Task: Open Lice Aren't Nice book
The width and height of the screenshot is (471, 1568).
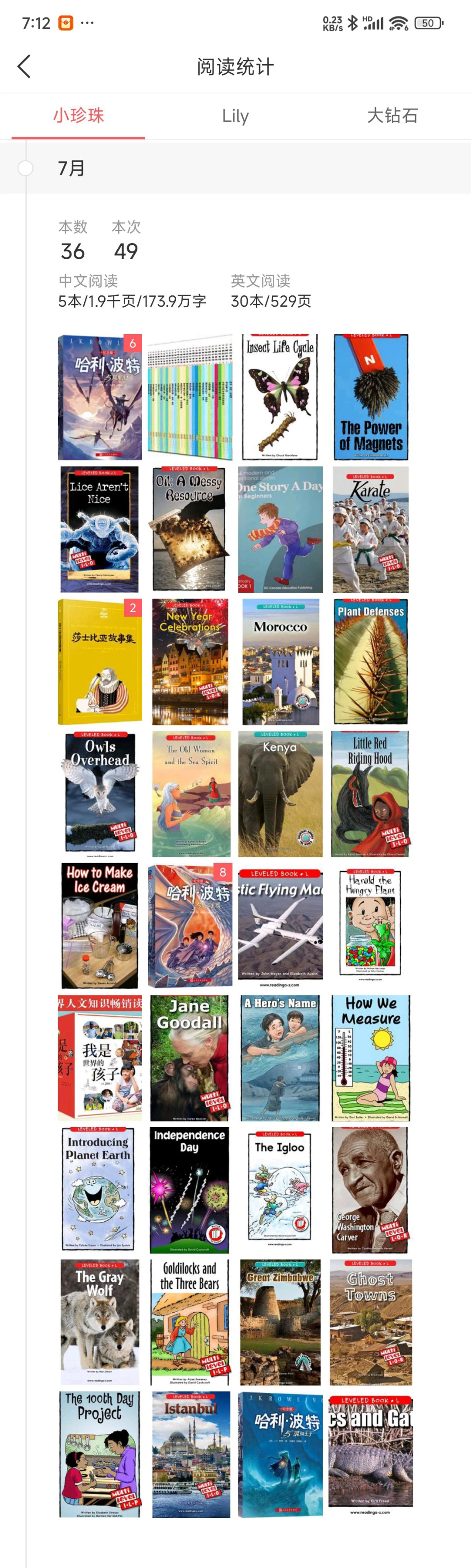Action: pyautogui.click(x=99, y=529)
